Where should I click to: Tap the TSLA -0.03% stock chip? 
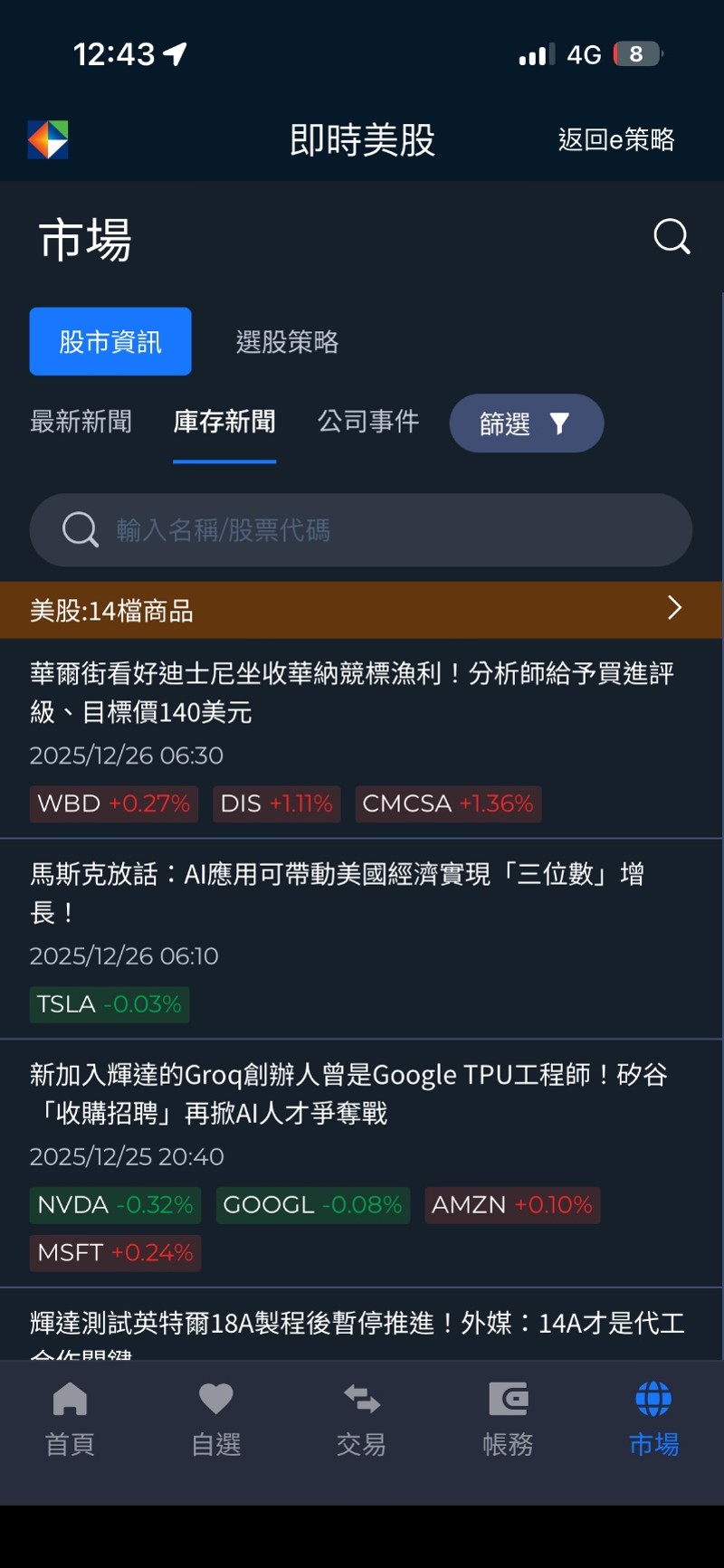pyautogui.click(x=110, y=1004)
